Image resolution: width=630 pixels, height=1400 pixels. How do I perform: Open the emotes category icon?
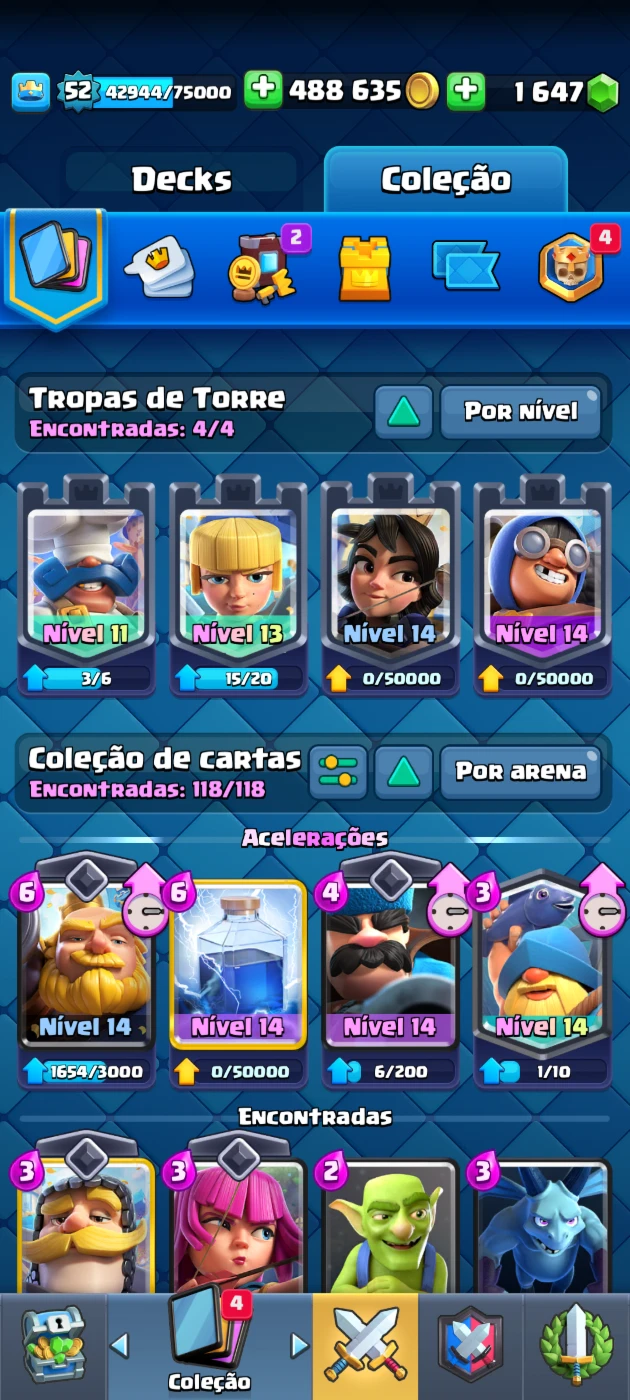pos(159,266)
